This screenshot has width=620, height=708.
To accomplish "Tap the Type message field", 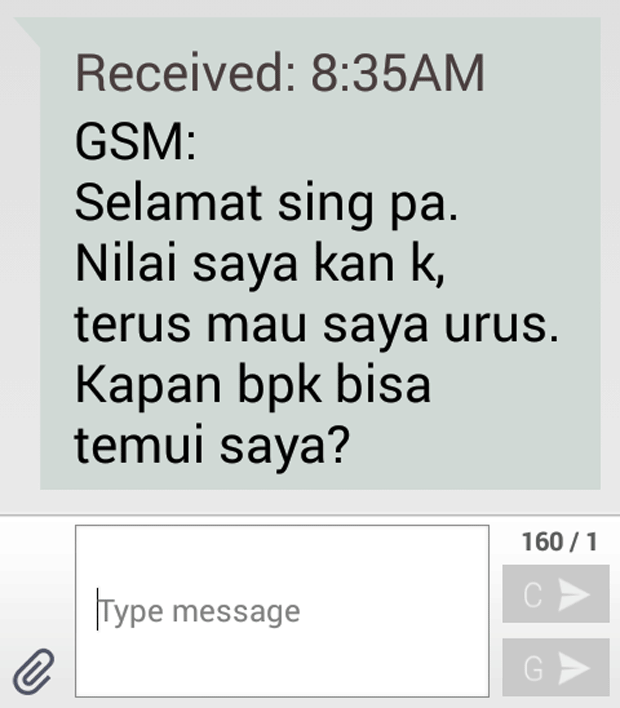I will point(282,611).
